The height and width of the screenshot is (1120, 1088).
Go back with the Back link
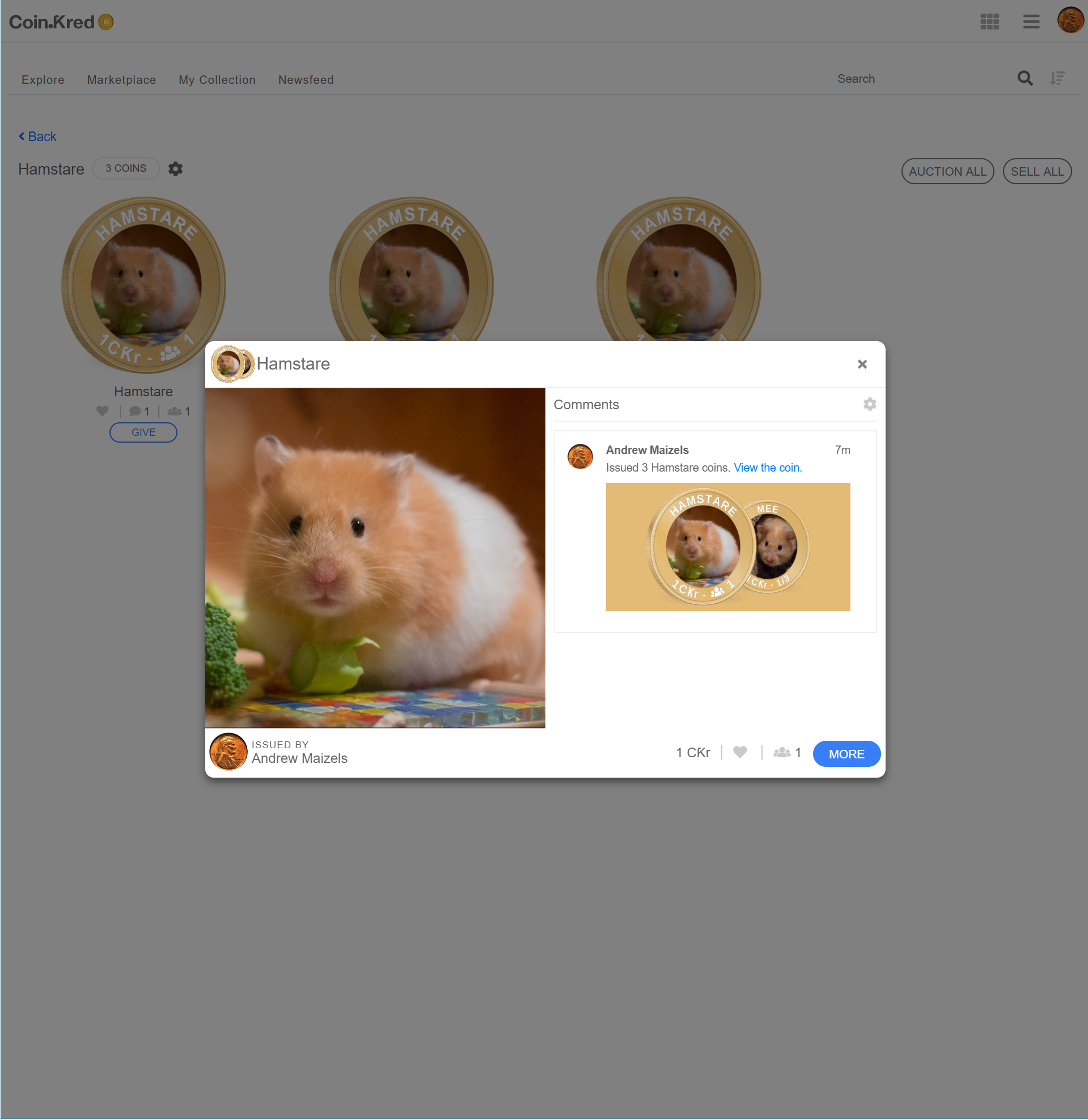[38, 137]
